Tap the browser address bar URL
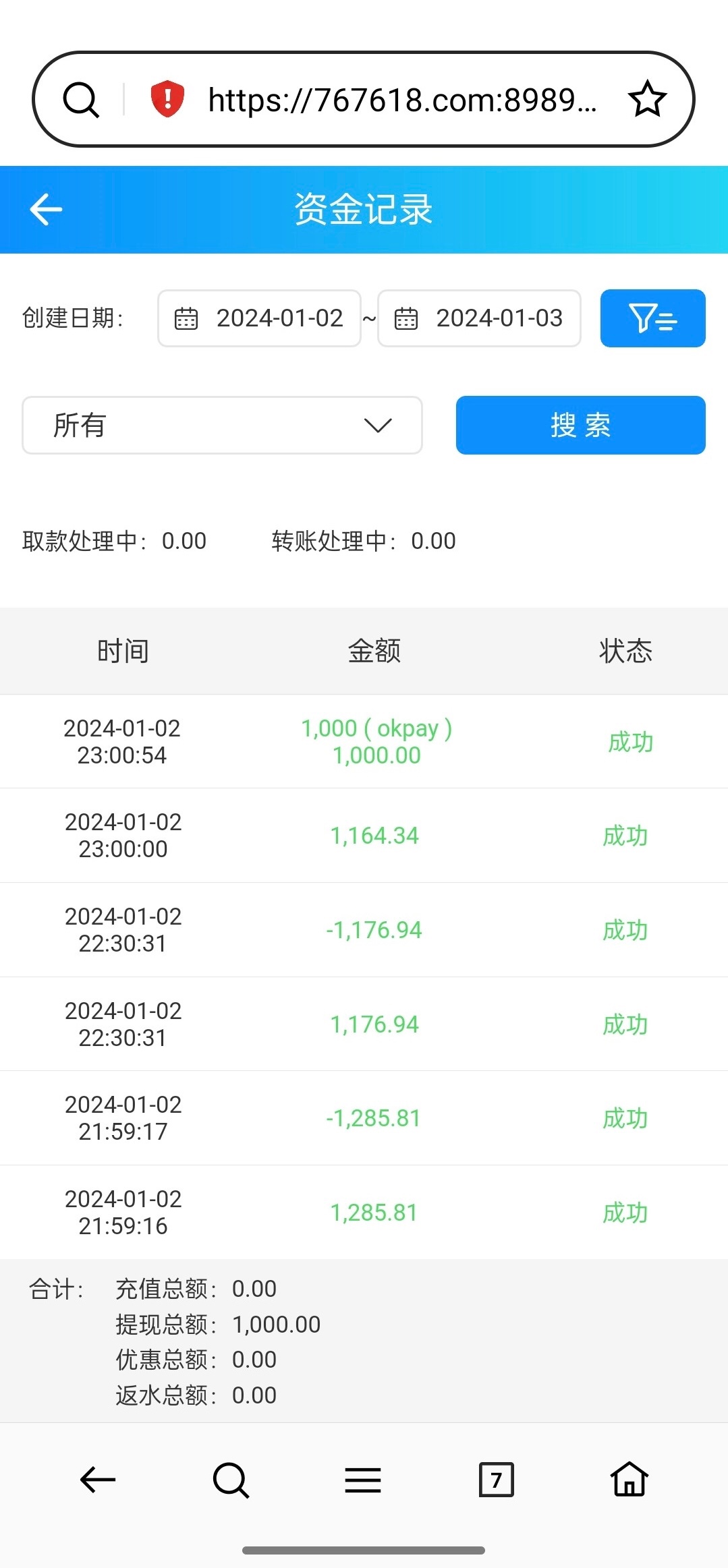Screen dimensions: 728x1568 tap(402, 100)
